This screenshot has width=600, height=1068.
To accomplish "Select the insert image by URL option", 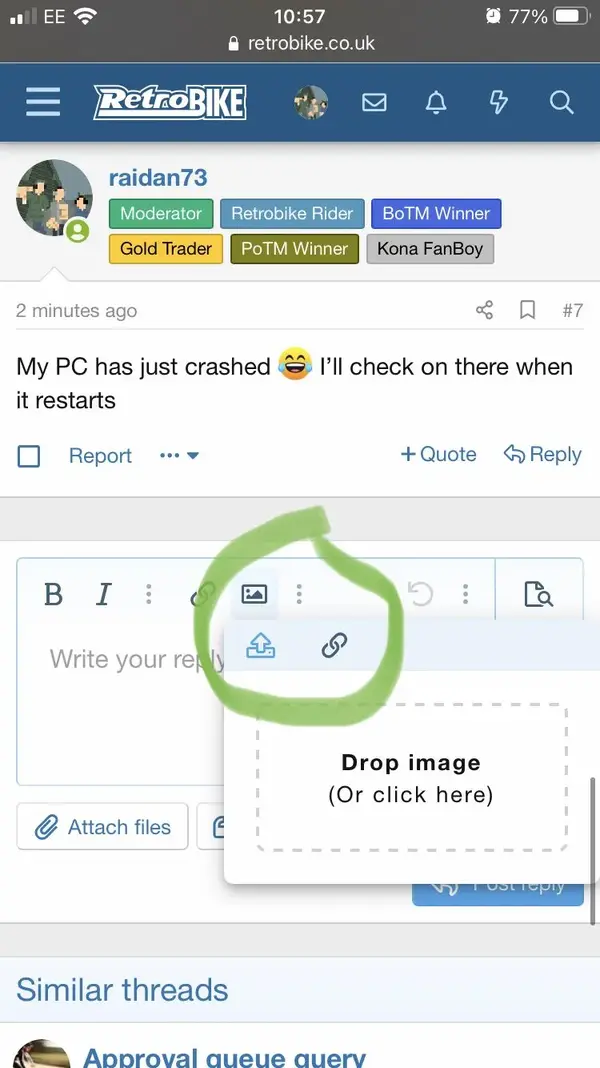I will pyautogui.click(x=334, y=647).
